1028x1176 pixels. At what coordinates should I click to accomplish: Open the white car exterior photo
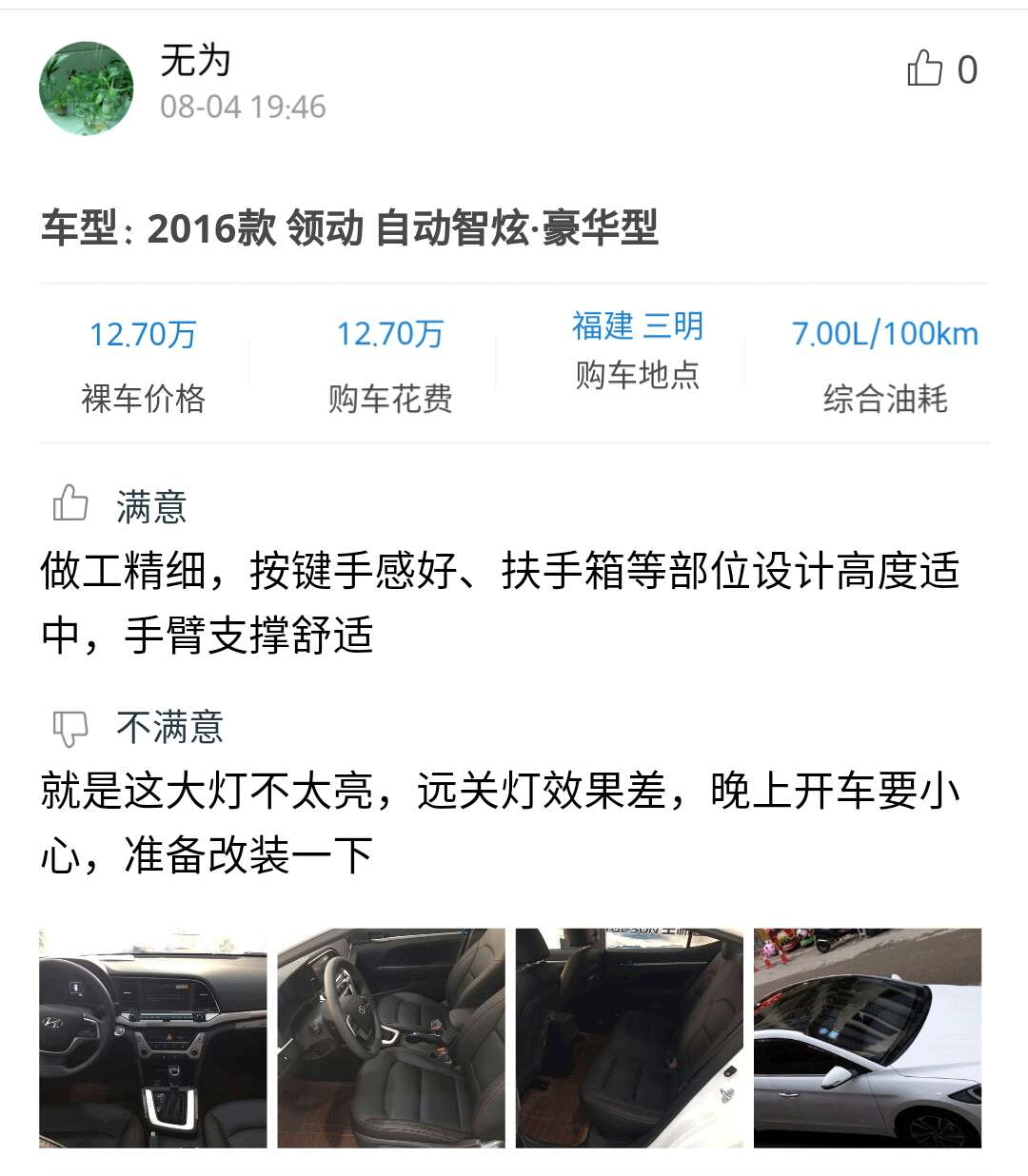(x=867, y=1038)
